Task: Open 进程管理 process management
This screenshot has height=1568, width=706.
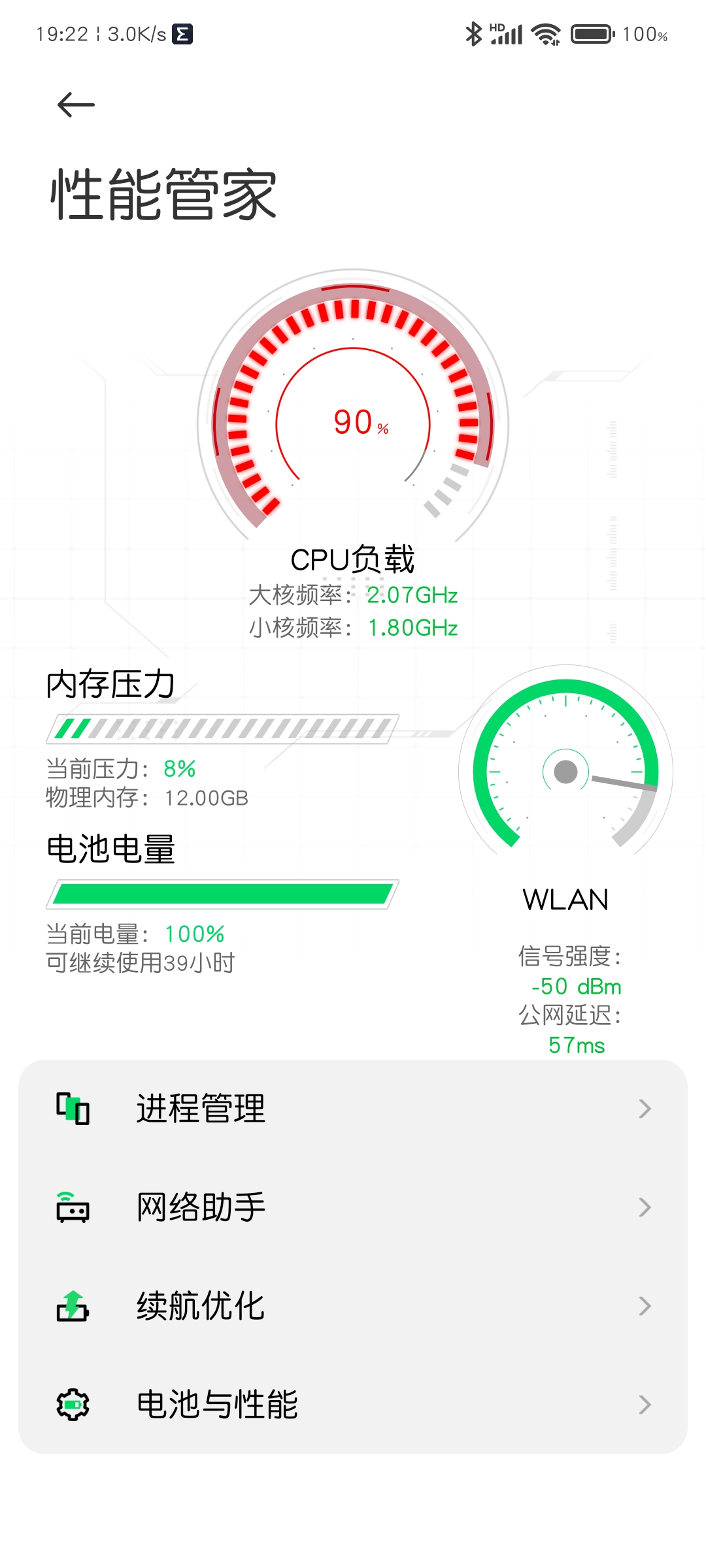Action: [x=353, y=1109]
